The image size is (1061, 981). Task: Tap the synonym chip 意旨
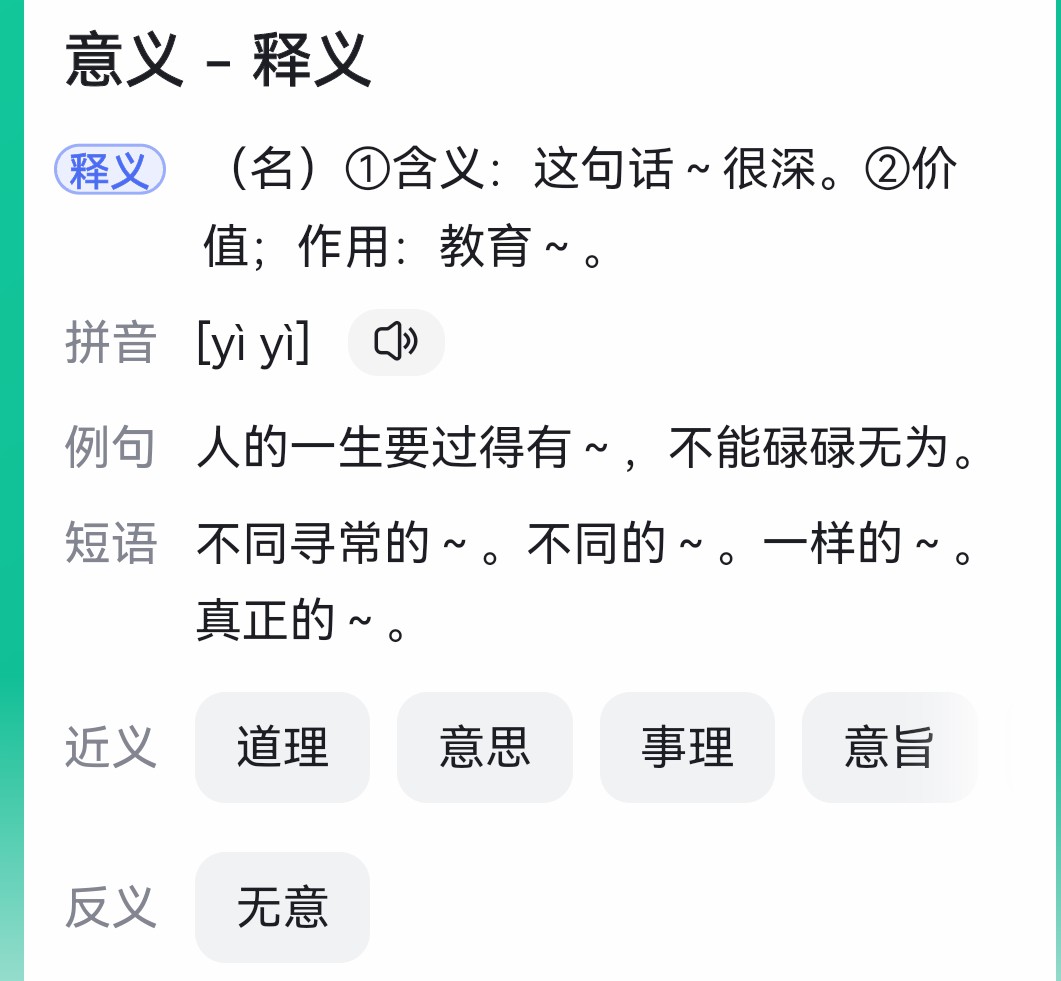pos(888,748)
